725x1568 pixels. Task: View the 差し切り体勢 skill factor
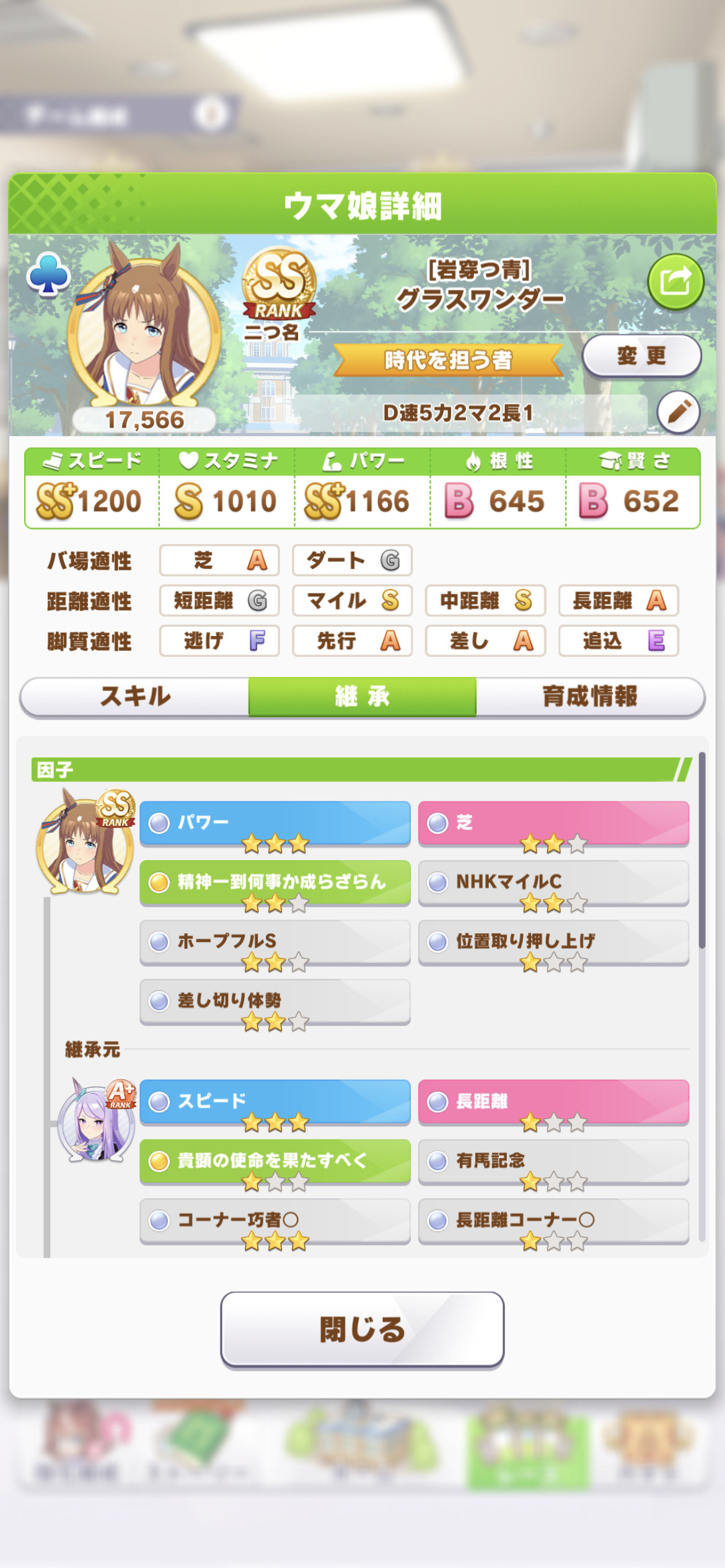(x=275, y=1001)
